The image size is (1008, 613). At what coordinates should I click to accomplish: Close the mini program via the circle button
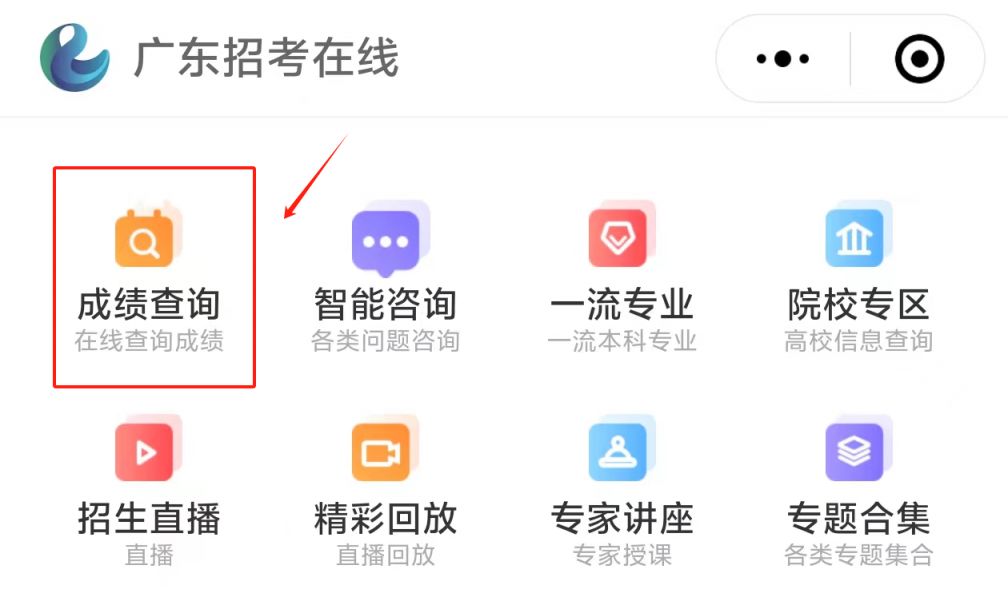pyautogui.click(x=918, y=59)
